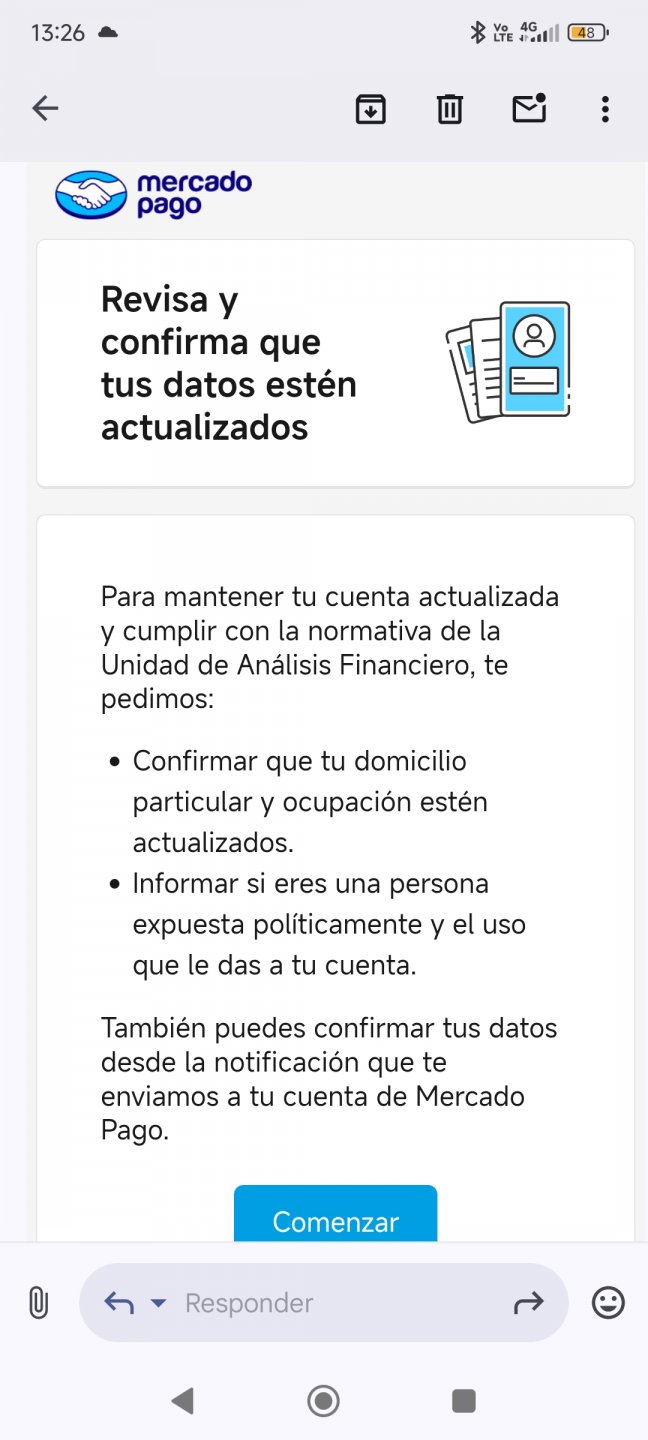
Task: Forward this email
Action: pyautogui.click(x=528, y=1302)
